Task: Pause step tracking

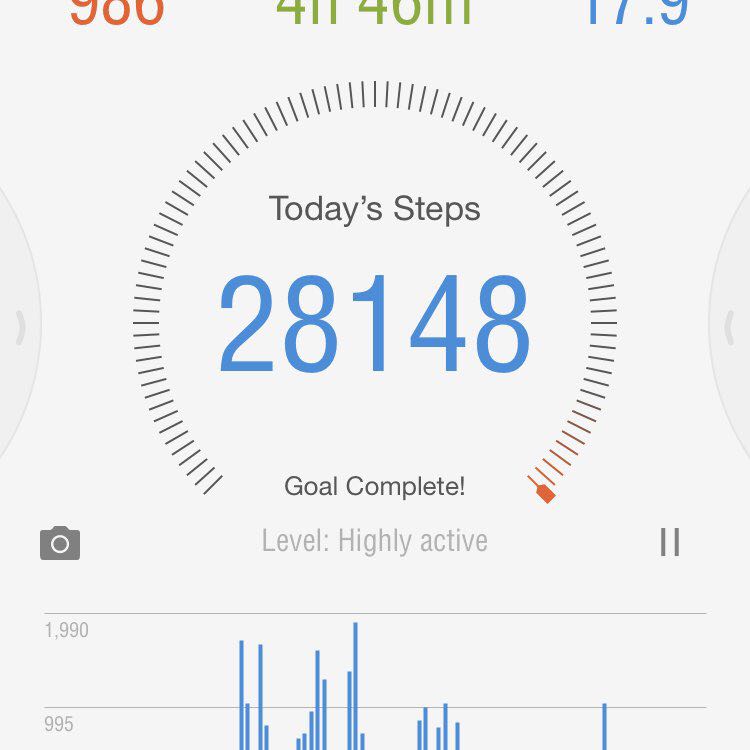Action: click(669, 542)
